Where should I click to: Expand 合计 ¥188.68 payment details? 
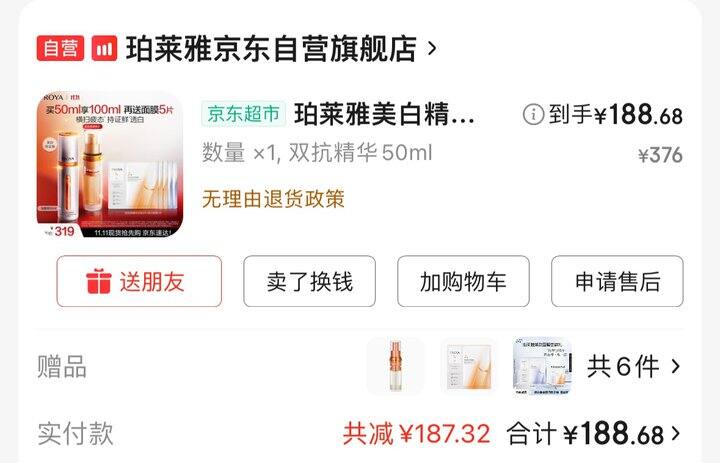[593, 434]
